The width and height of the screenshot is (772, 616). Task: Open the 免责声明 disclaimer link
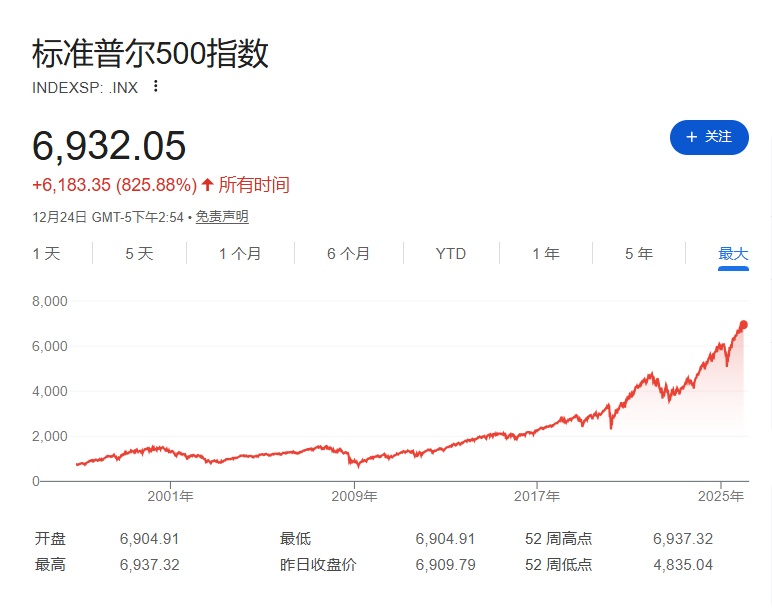click(x=222, y=217)
